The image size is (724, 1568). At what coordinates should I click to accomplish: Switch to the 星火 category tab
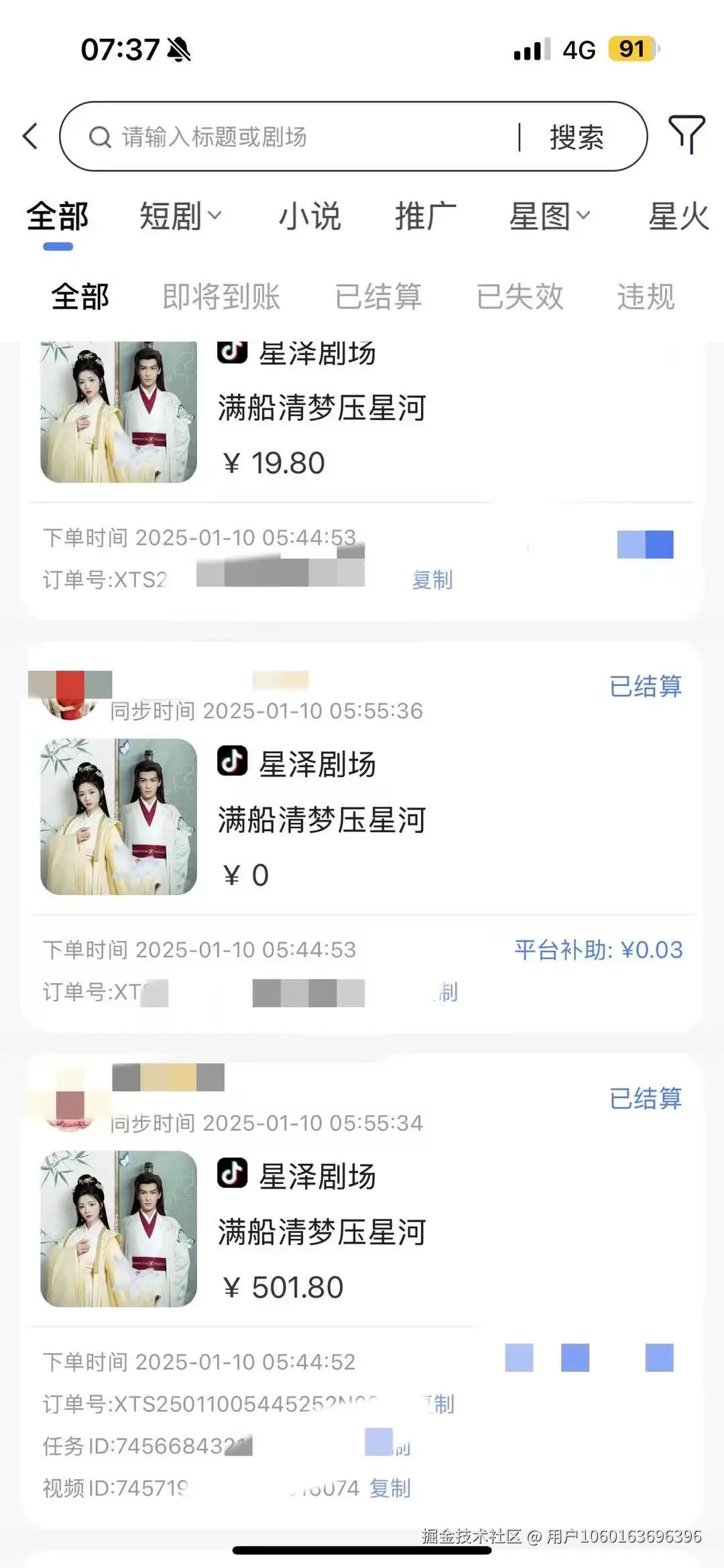(678, 216)
